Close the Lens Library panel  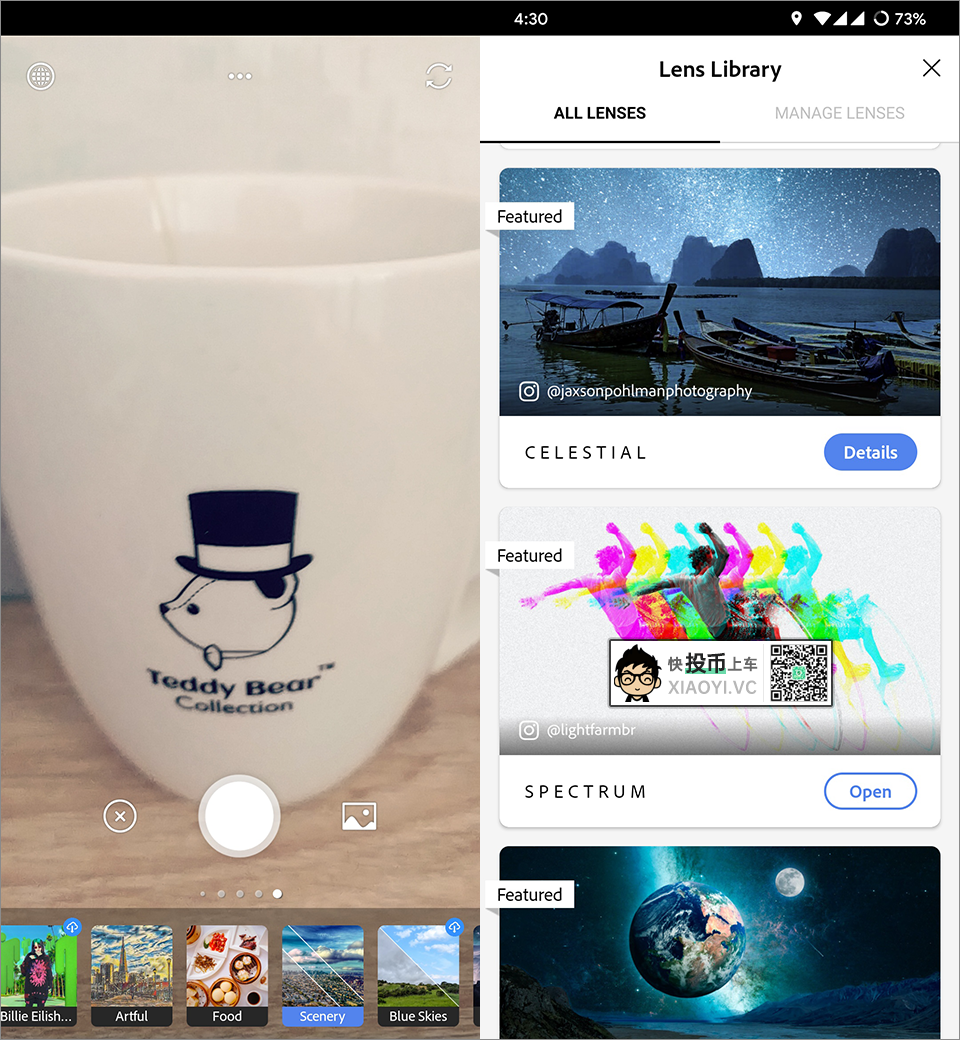pyautogui.click(x=931, y=68)
